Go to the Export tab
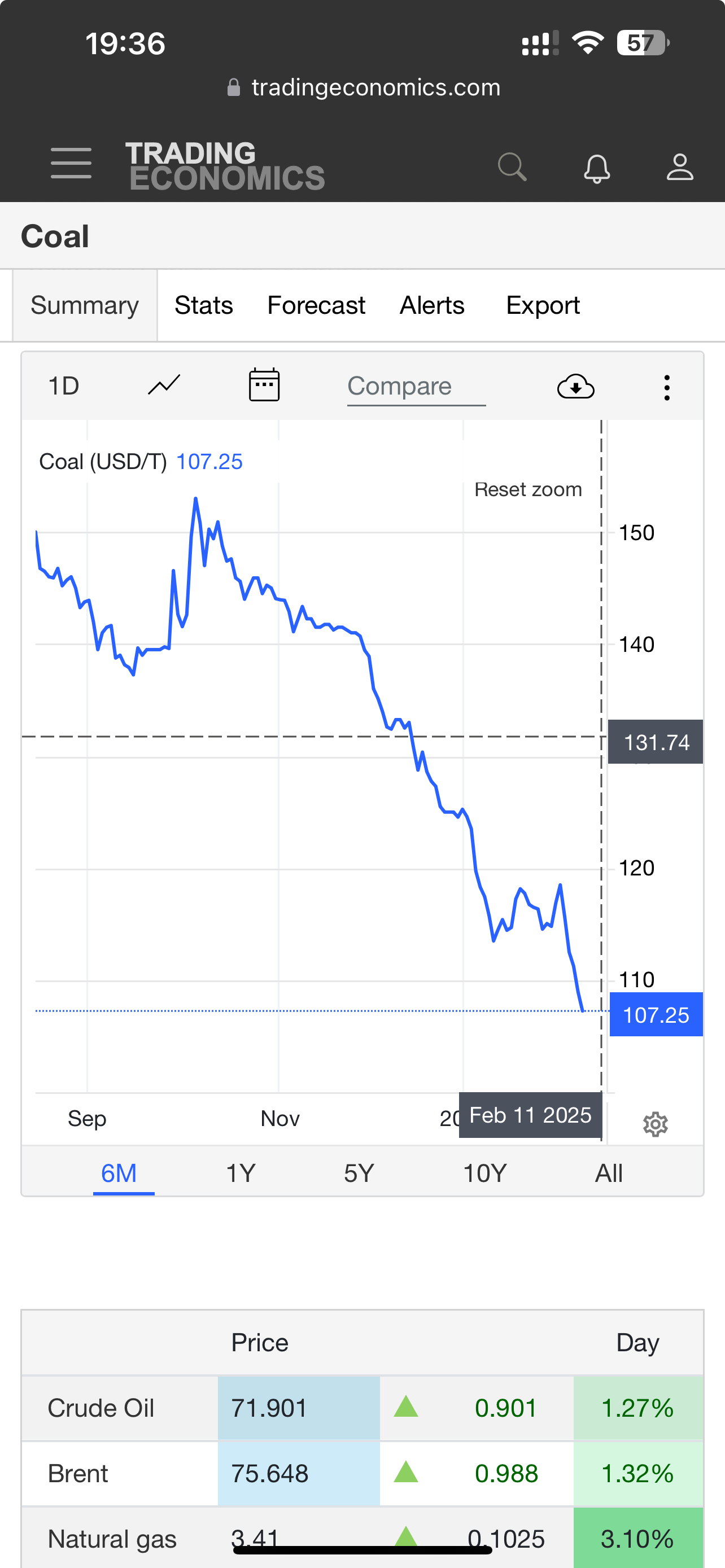 [543, 305]
